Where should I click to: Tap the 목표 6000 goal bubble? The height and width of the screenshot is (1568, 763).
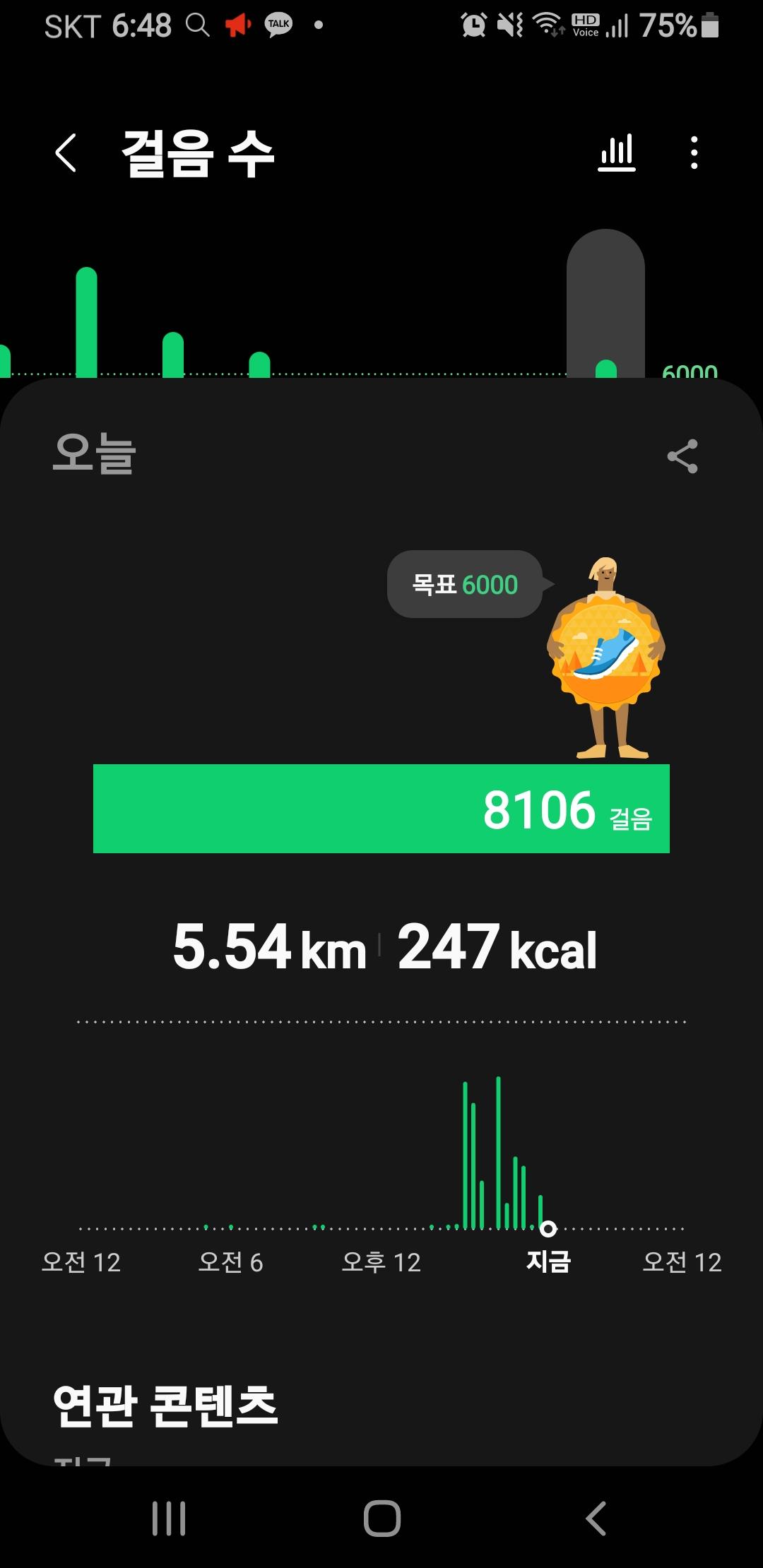465,585
